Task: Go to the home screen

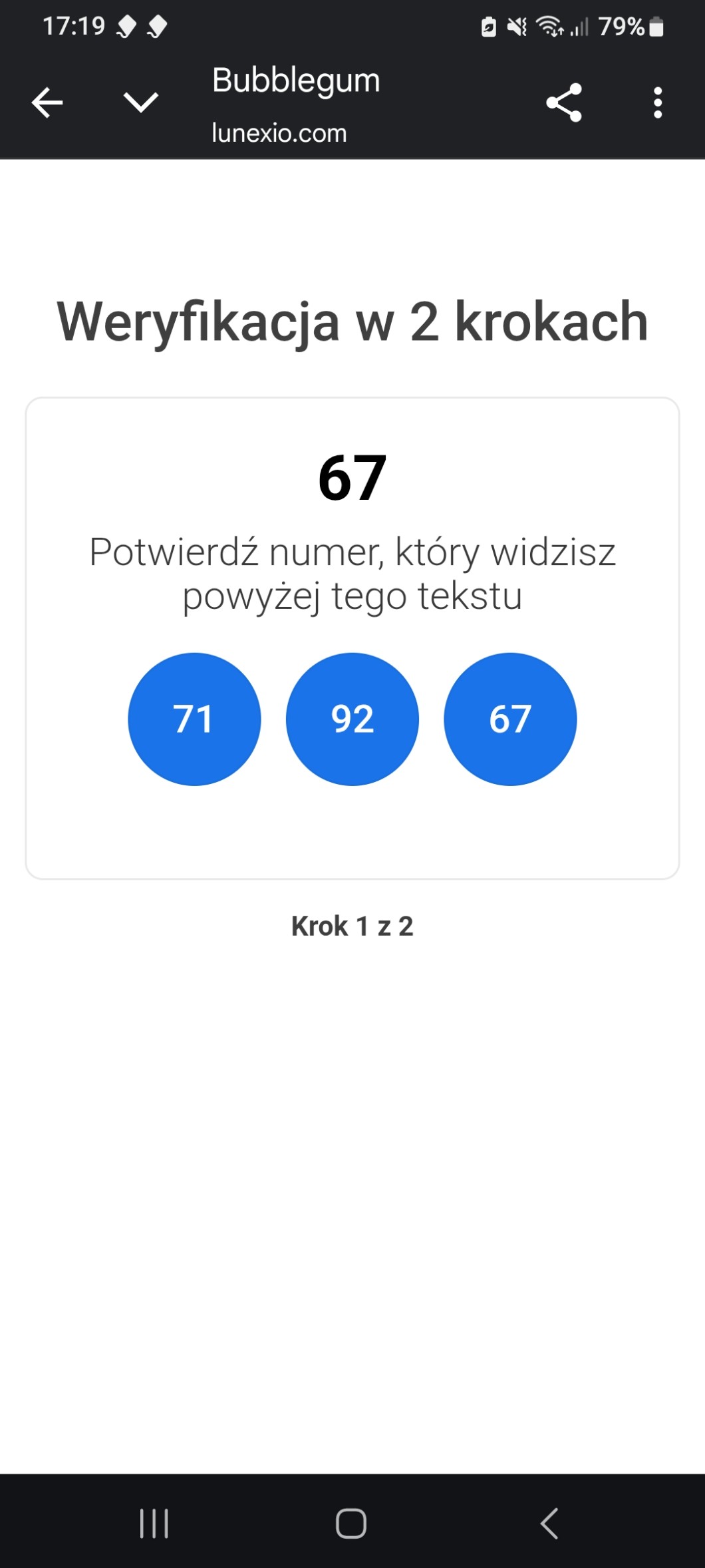Action: pos(351,1523)
